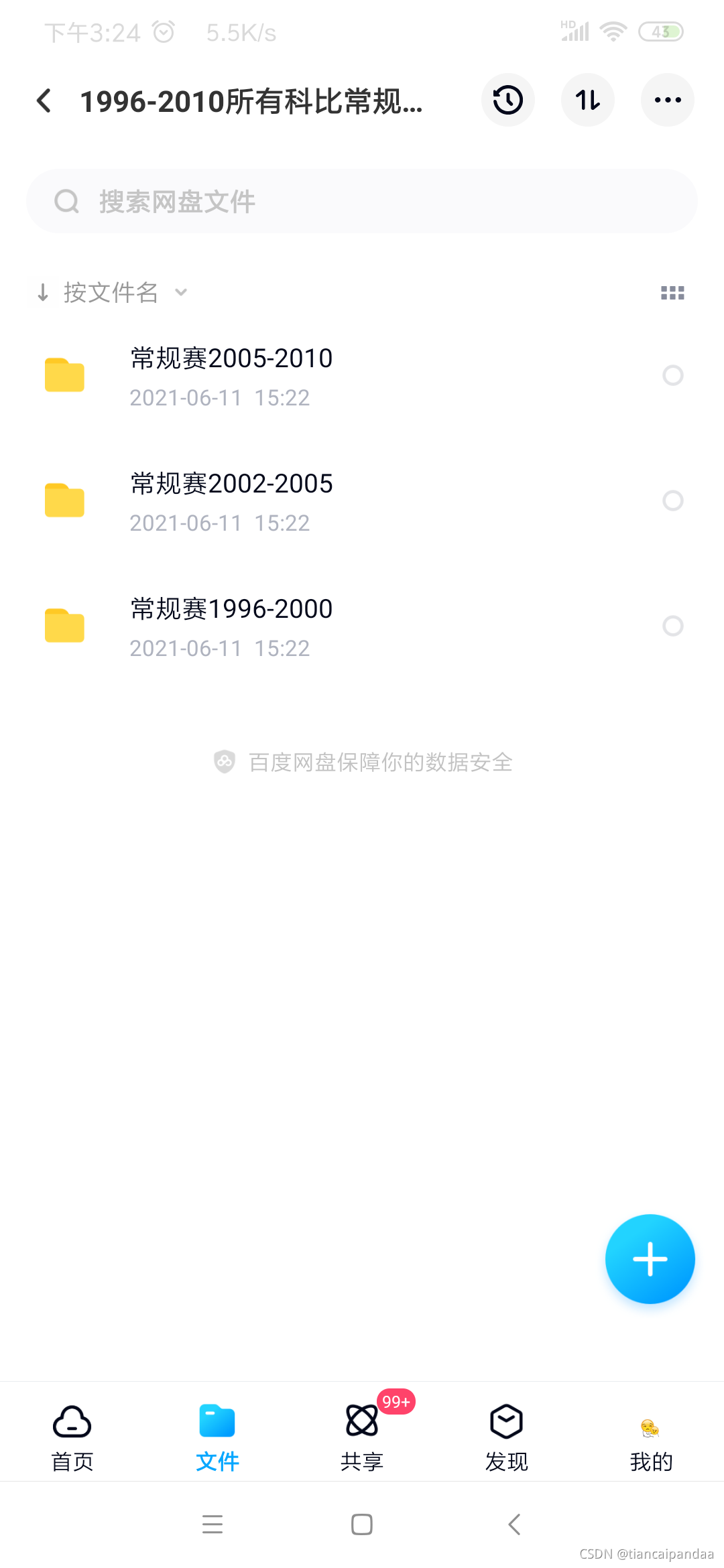Select the 常规赛2005-2010 folder circle
Viewport: 724px width, 1568px height.
click(x=672, y=375)
